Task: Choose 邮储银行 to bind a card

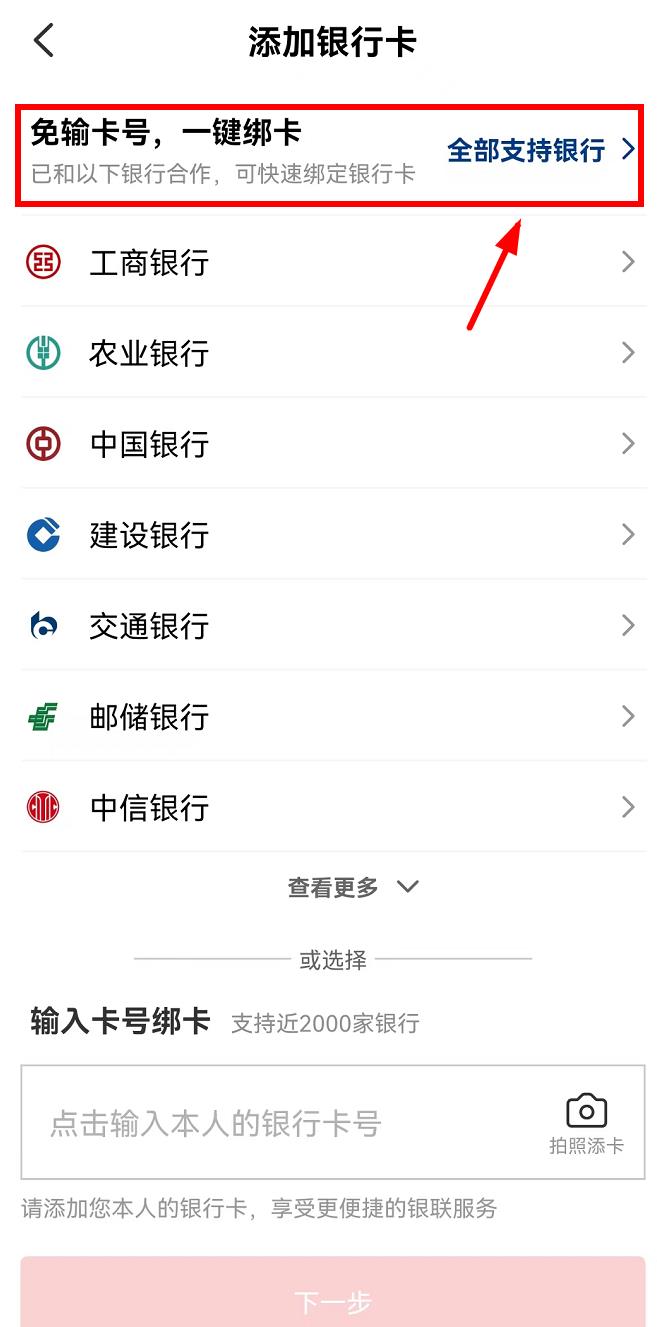Action: coord(330,716)
